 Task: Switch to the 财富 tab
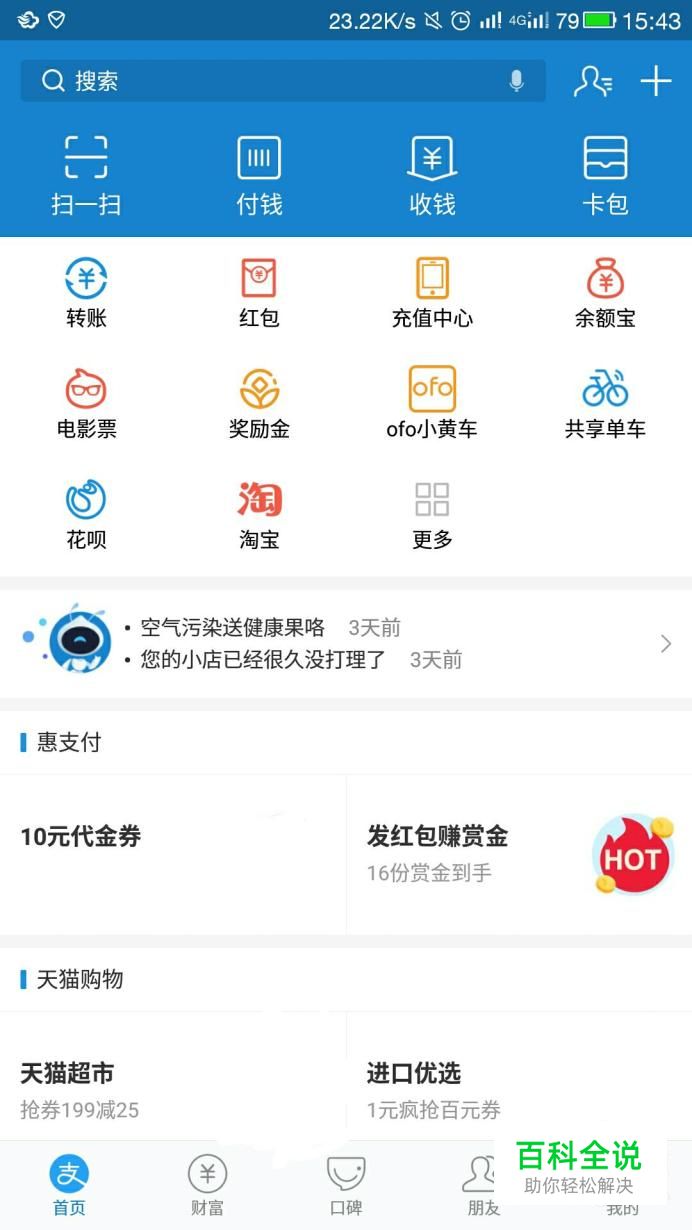(207, 1186)
